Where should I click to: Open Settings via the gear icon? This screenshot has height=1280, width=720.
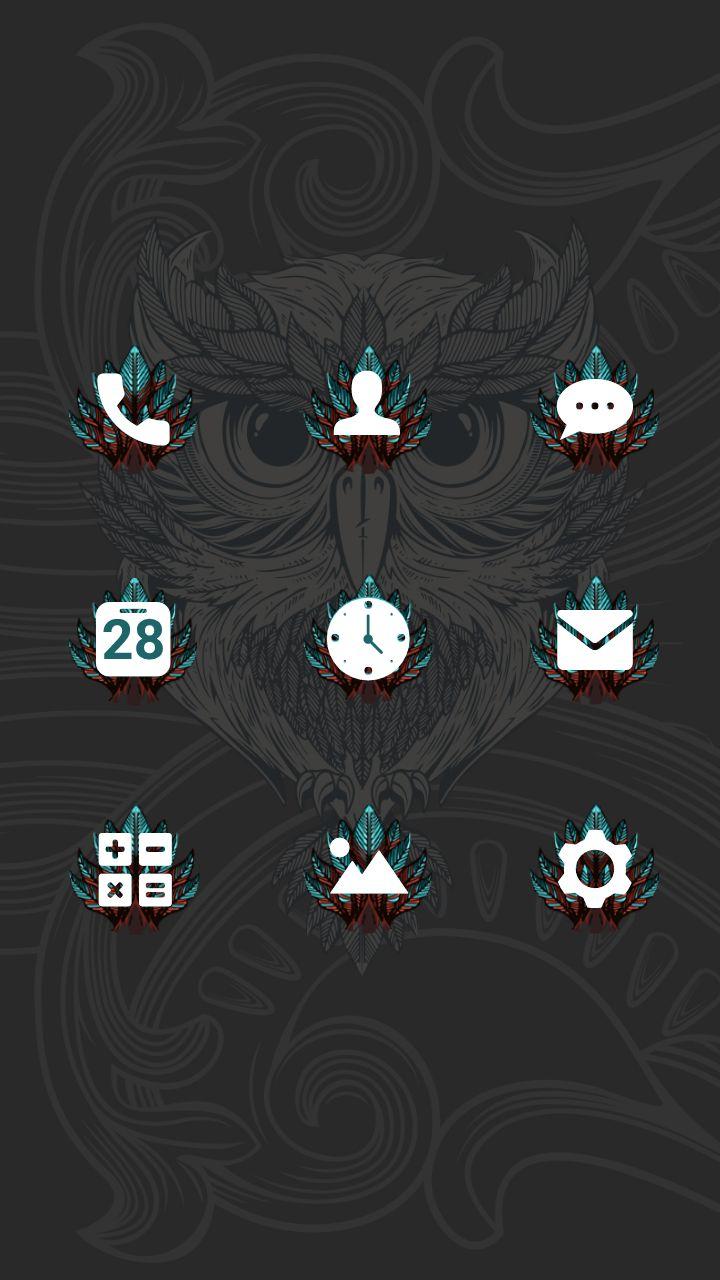click(x=595, y=868)
